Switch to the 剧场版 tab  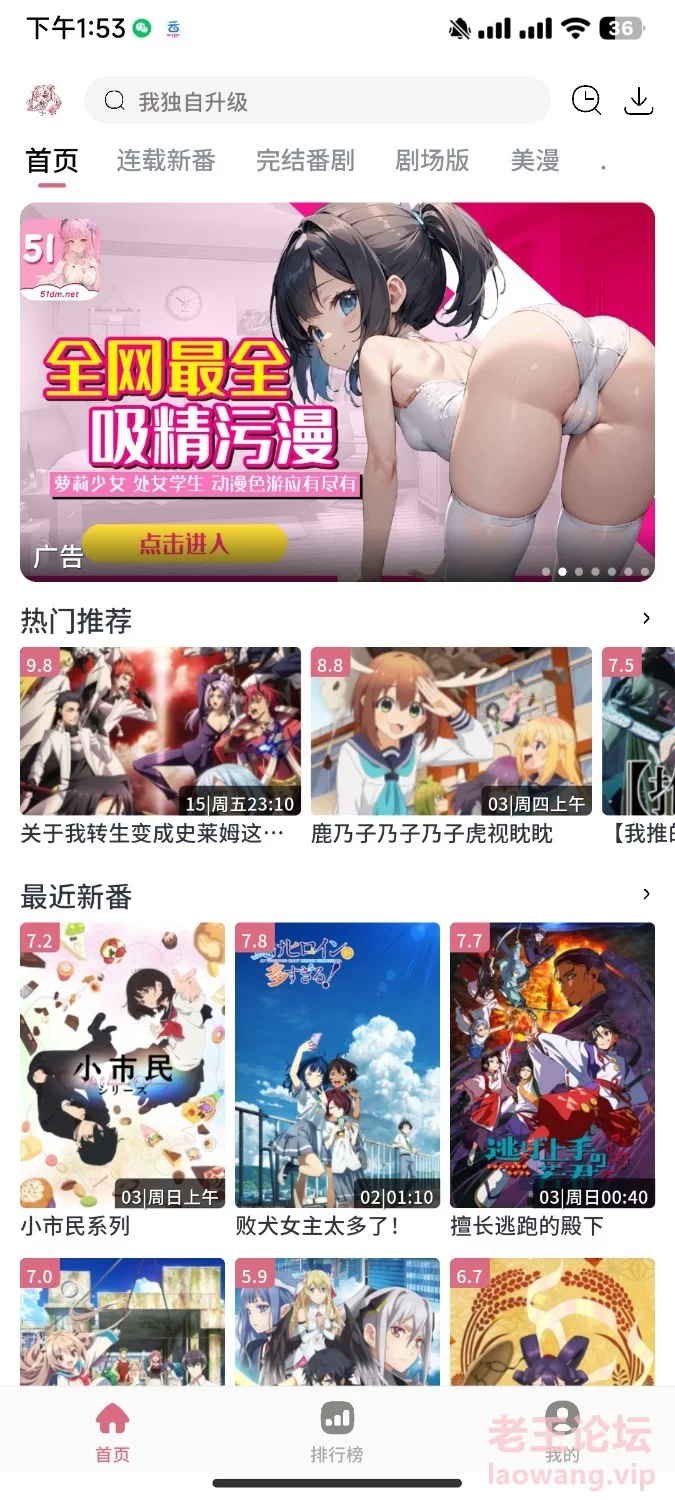pos(432,161)
